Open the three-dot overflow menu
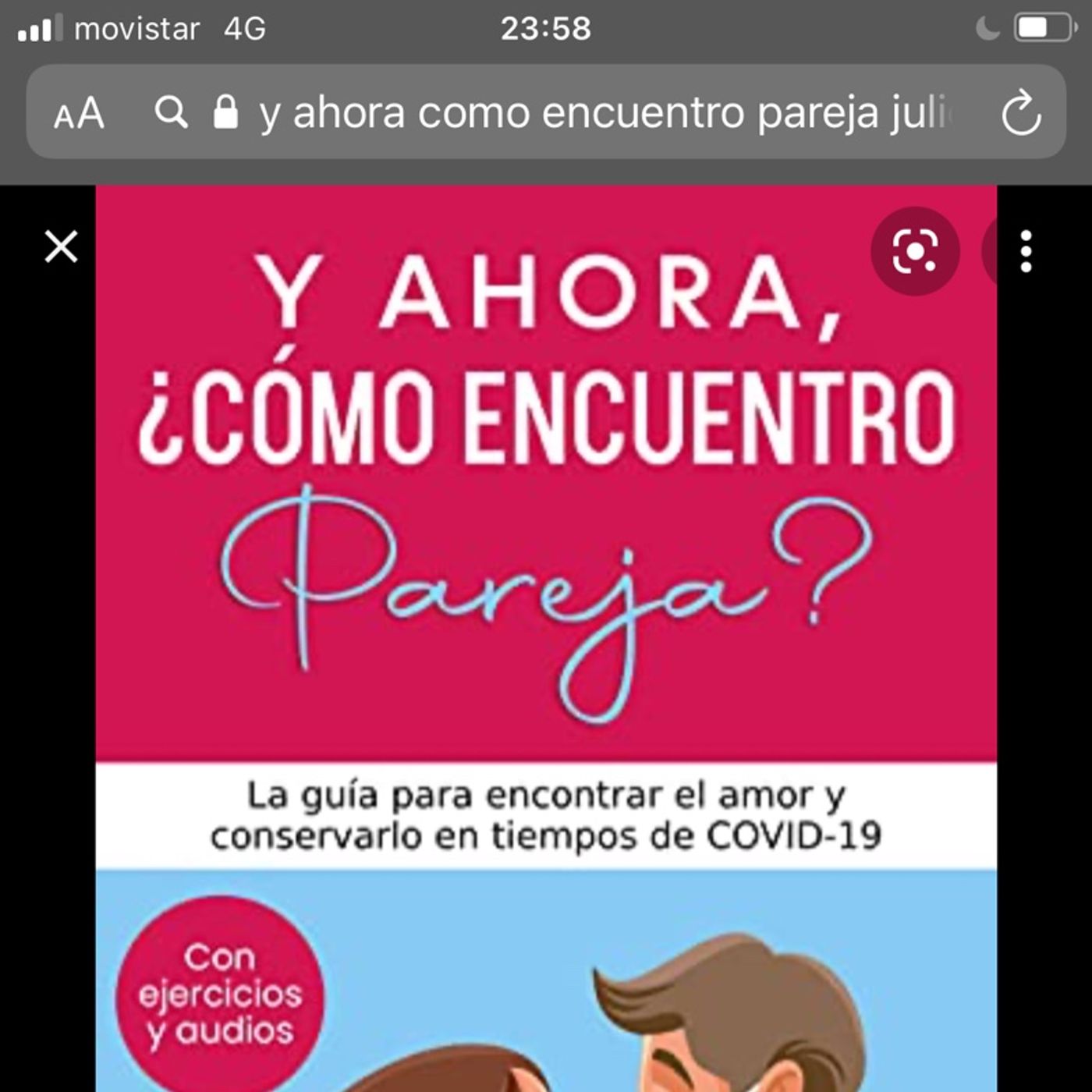This screenshot has height=1092, width=1092. [1026, 251]
